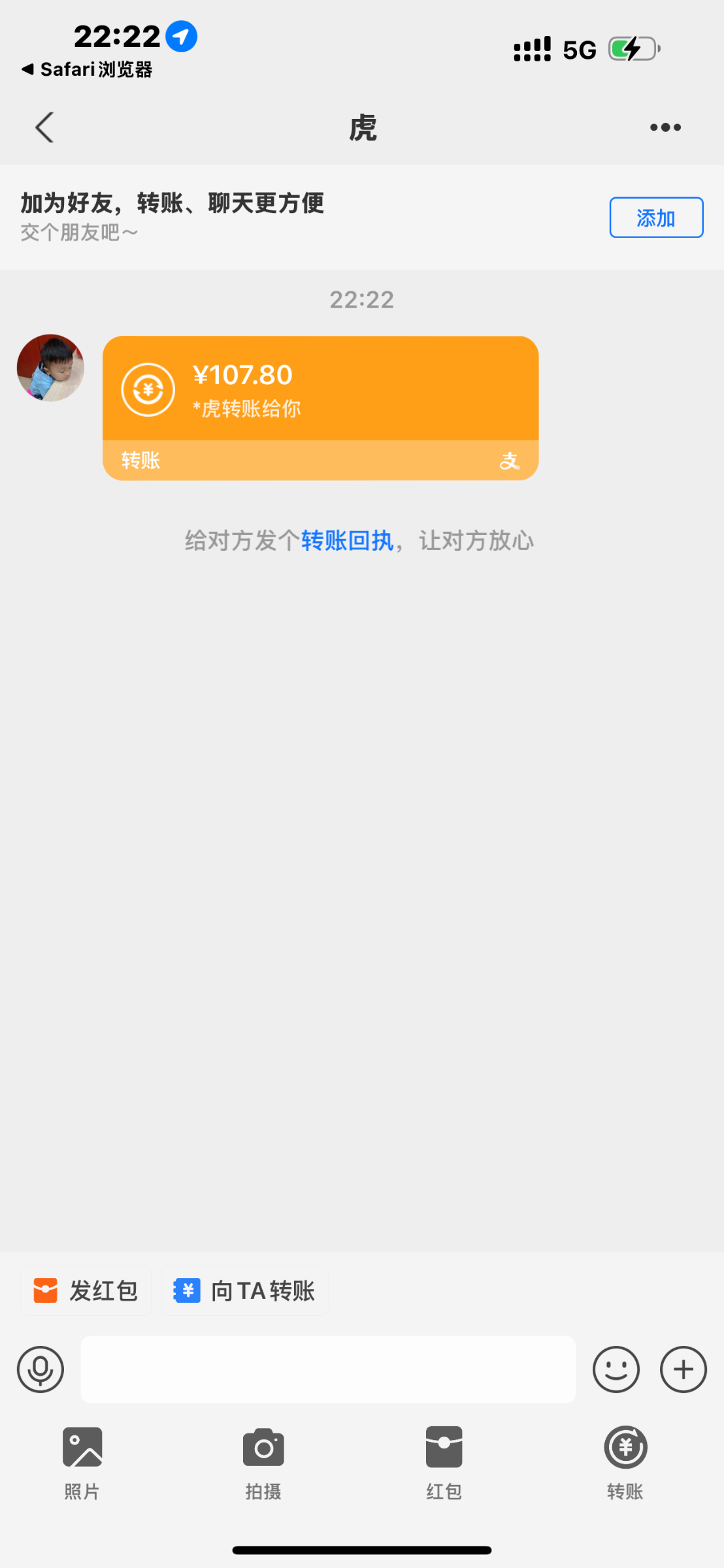Select the 向TA转账 chip

point(244,1291)
